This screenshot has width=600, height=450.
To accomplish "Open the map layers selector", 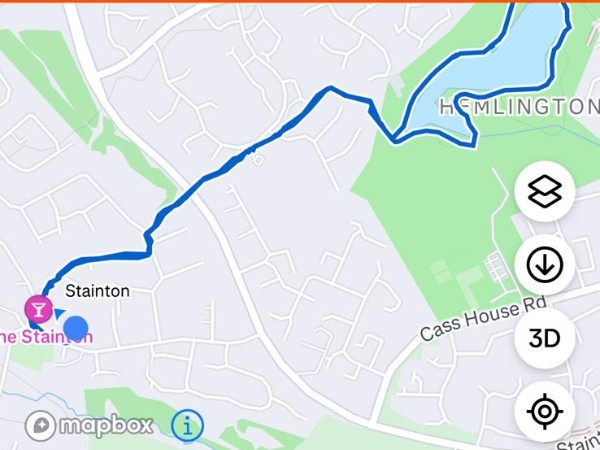I will [x=545, y=191].
